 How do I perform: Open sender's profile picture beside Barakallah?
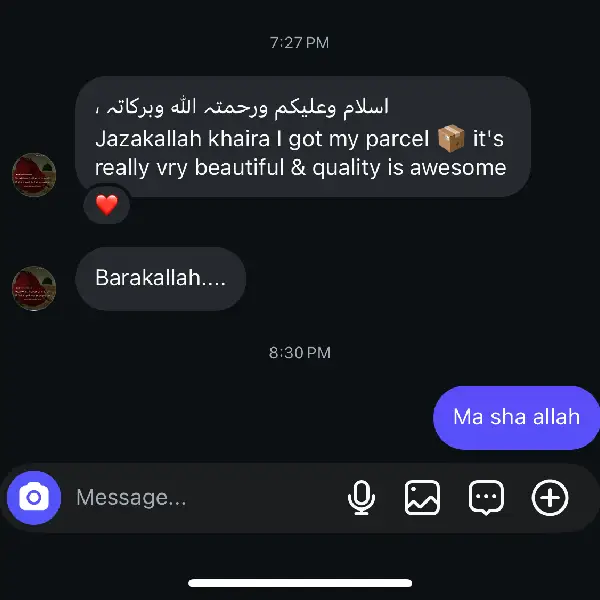point(33,287)
